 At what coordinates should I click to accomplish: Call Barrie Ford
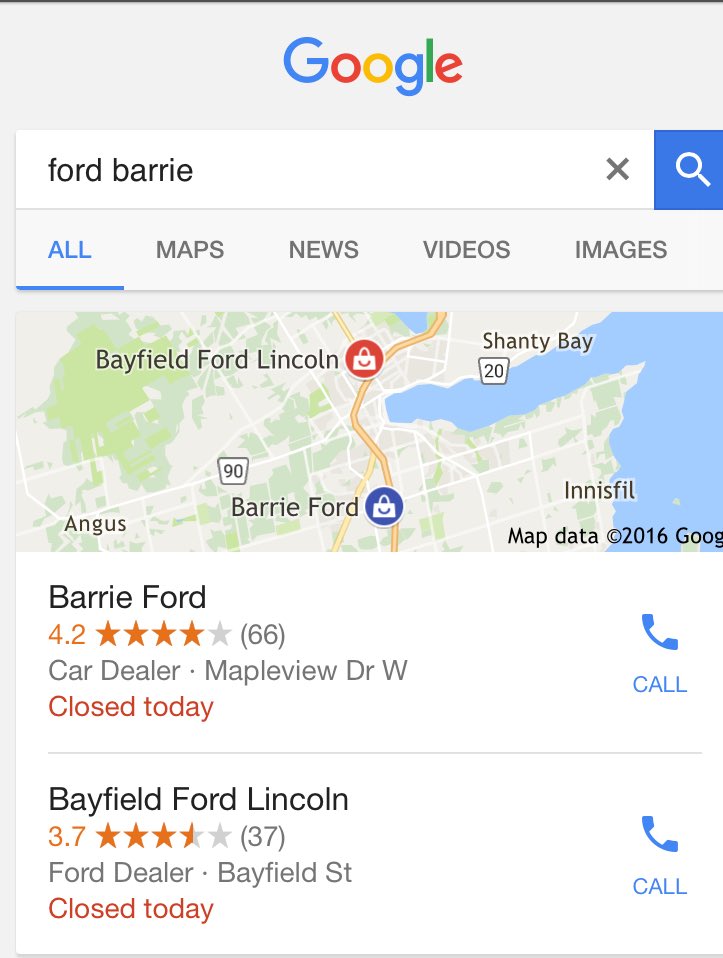[659, 652]
